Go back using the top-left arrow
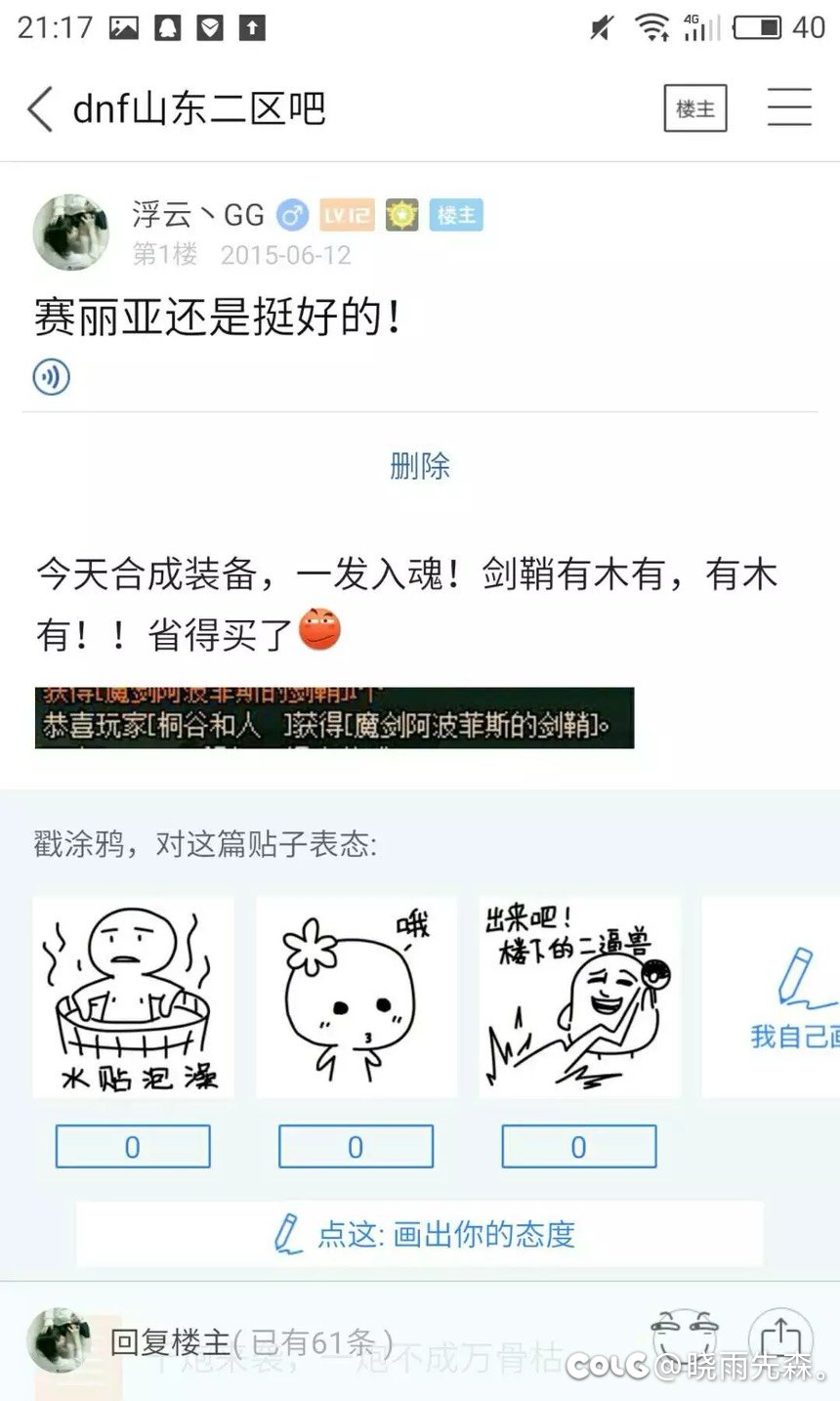This screenshot has height=1401, width=840. click(x=39, y=108)
